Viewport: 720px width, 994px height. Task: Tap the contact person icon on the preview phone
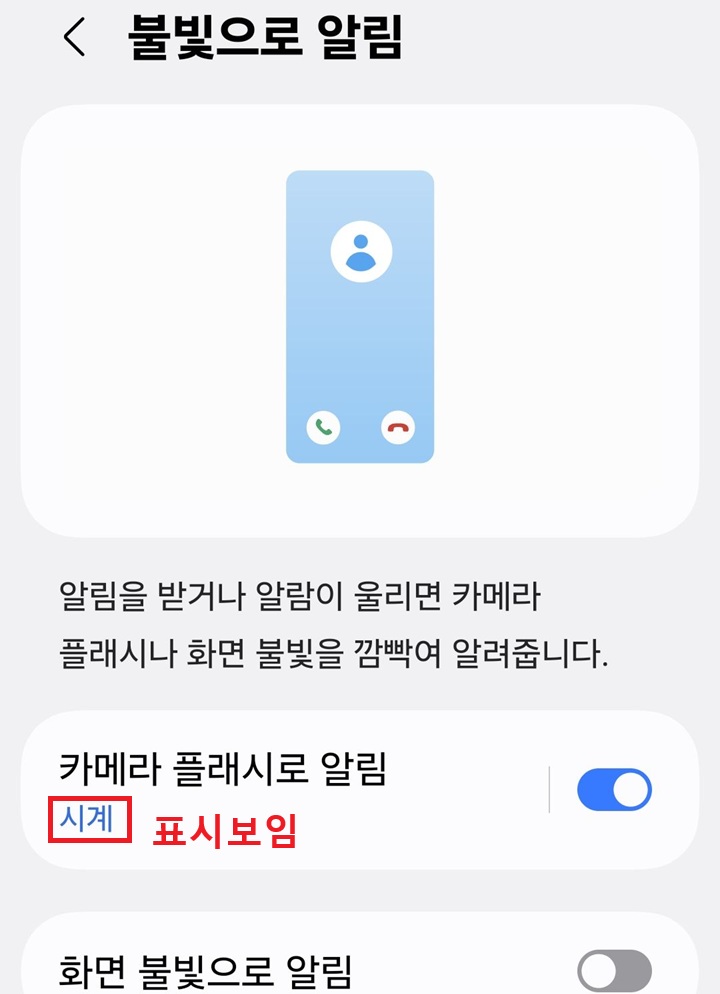tap(360, 251)
